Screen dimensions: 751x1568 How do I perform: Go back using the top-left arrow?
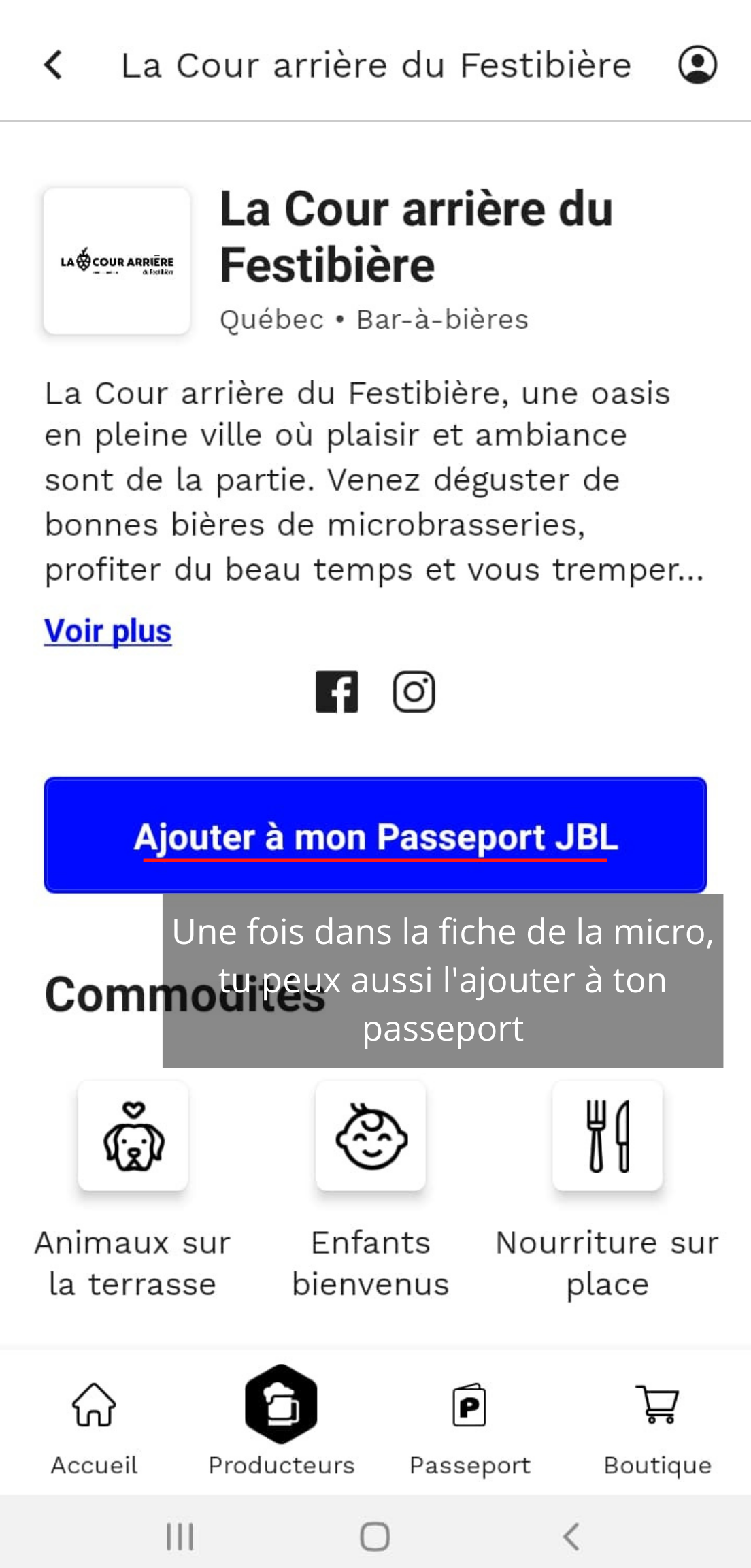(53, 65)
